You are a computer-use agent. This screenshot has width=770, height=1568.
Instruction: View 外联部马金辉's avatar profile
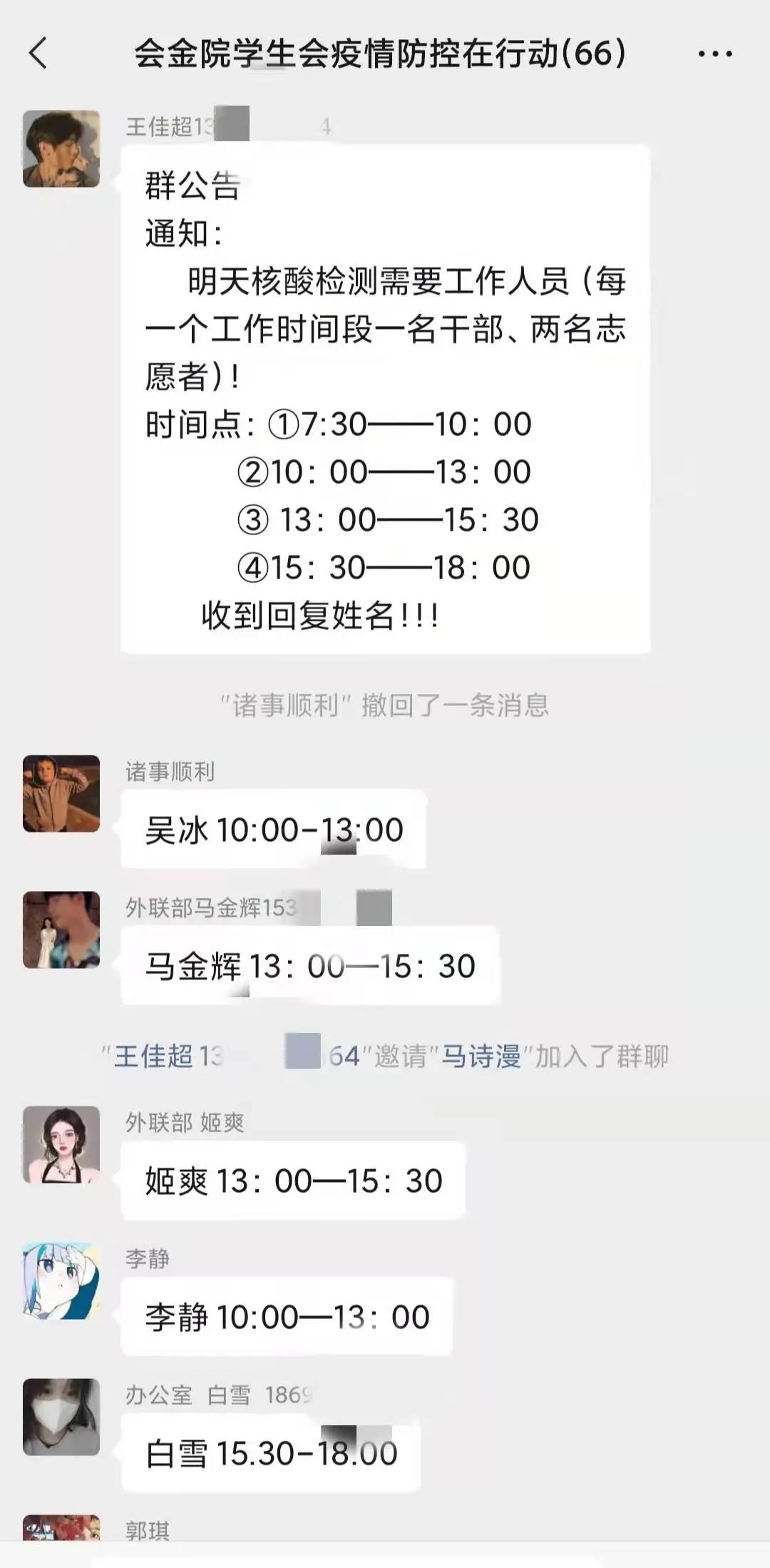tap(61, 930)
